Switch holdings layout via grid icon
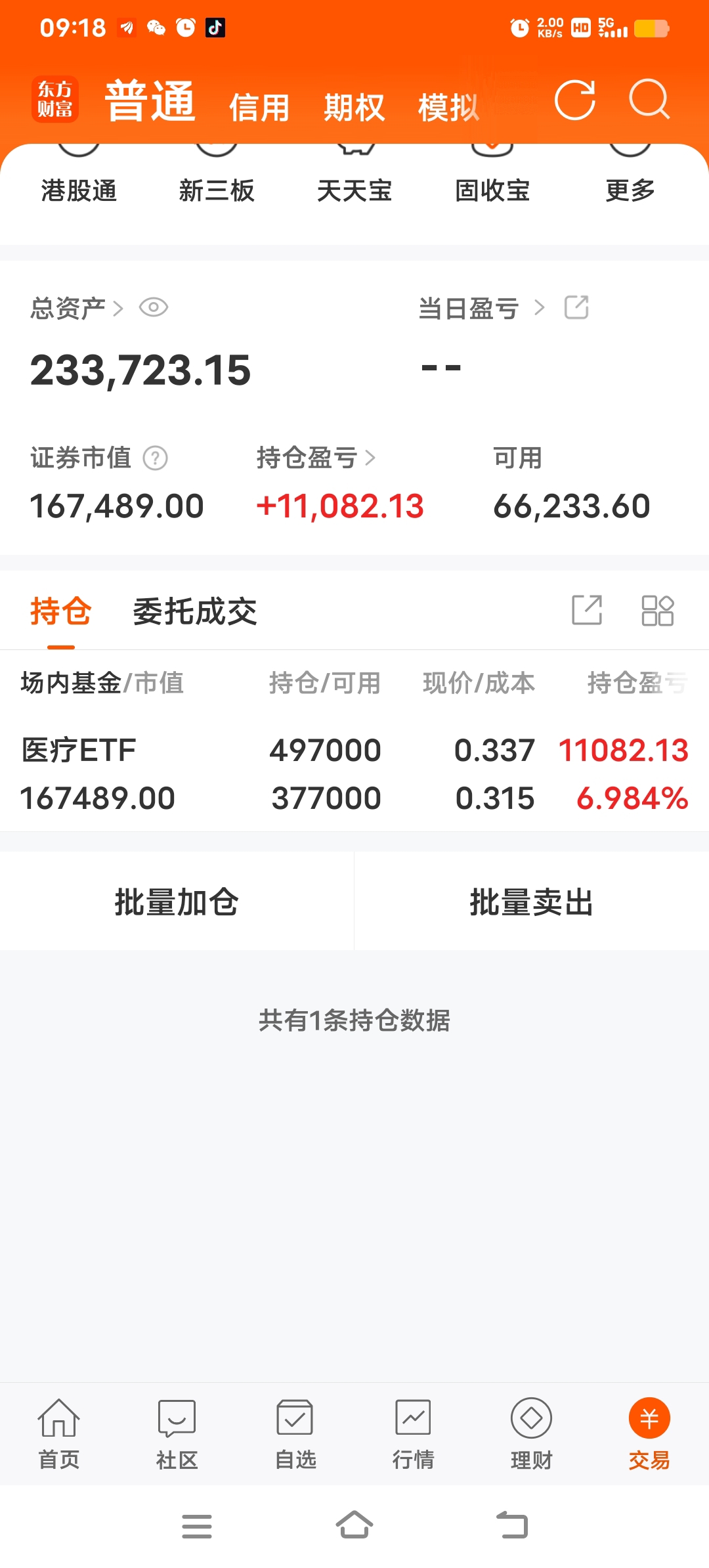709x1568 pixels. pyautogui.click(x=658, y=611)
